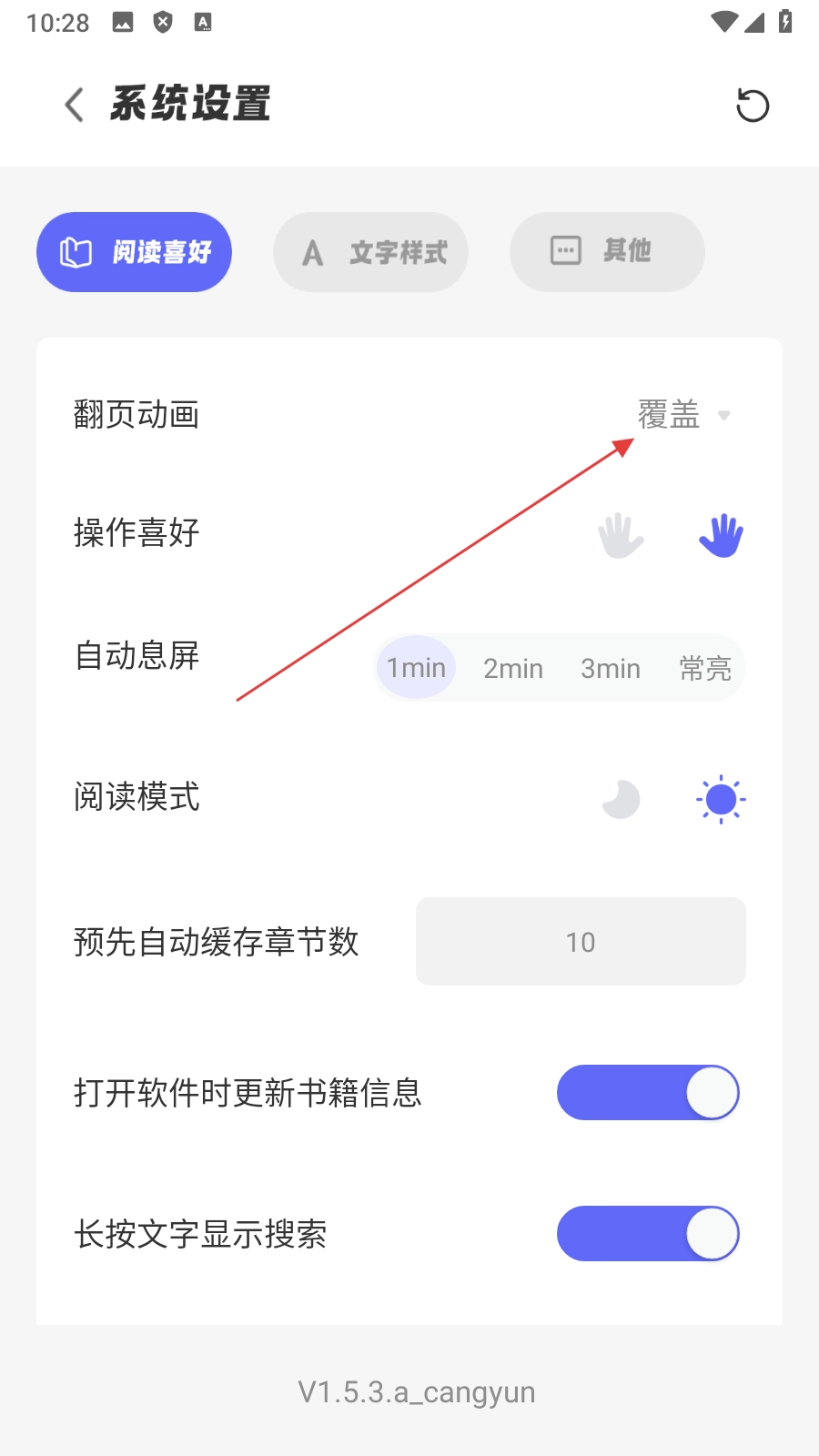Select the 阅读喜好 tab
819x1456 pixels.
click(135, 252)
